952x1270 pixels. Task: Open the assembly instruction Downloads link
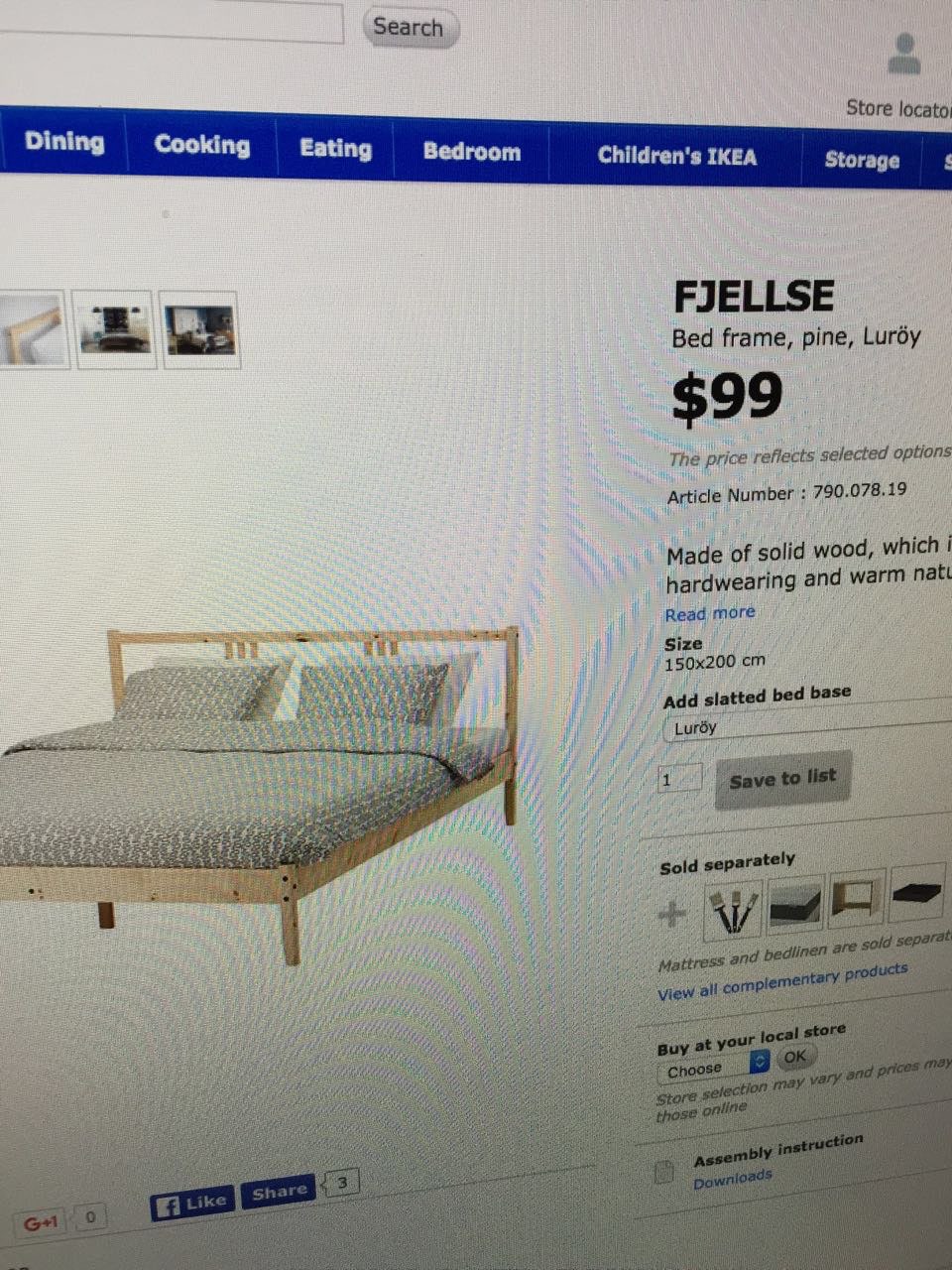(x=732, y=1179)
